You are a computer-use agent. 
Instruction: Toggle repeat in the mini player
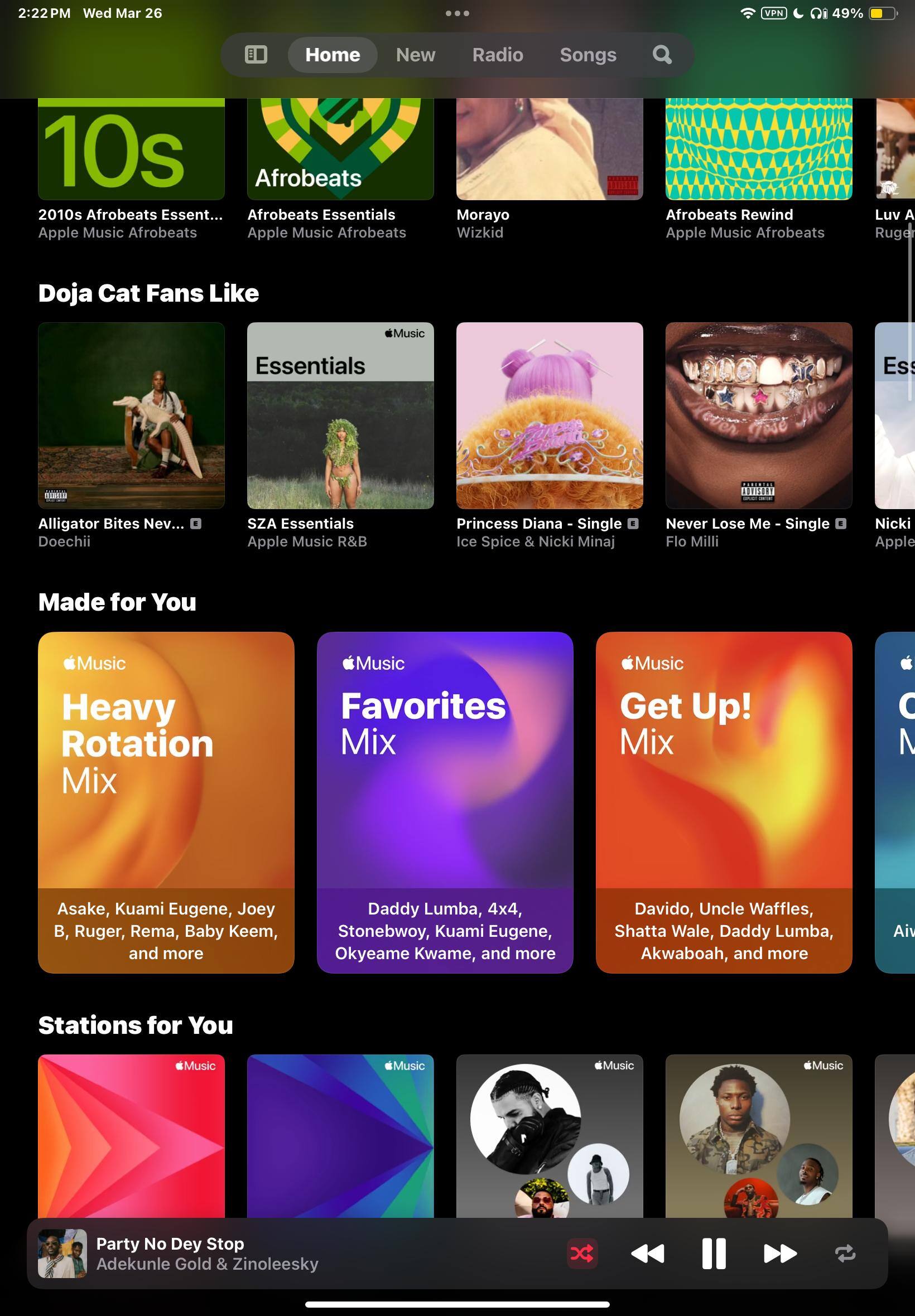pos(845,1253)
